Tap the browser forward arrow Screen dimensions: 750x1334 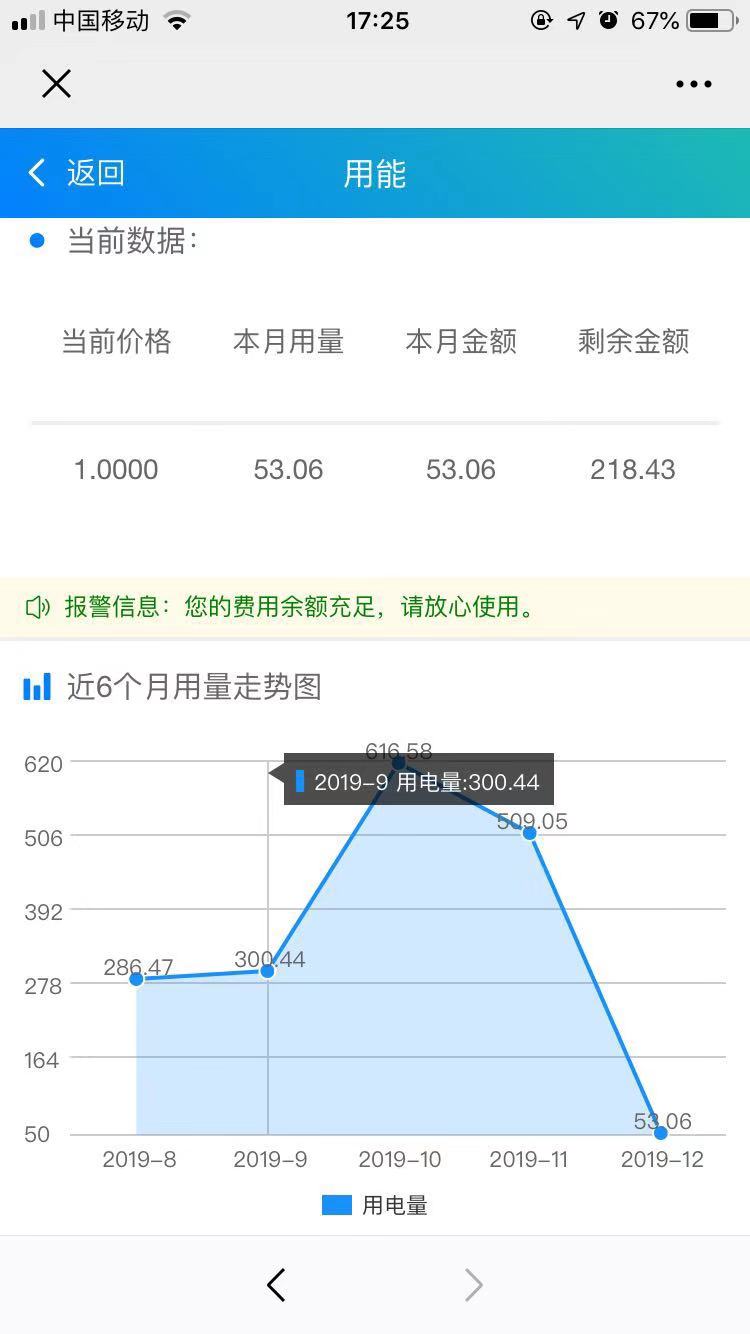pyautogui.click(x=473, y=1285)
